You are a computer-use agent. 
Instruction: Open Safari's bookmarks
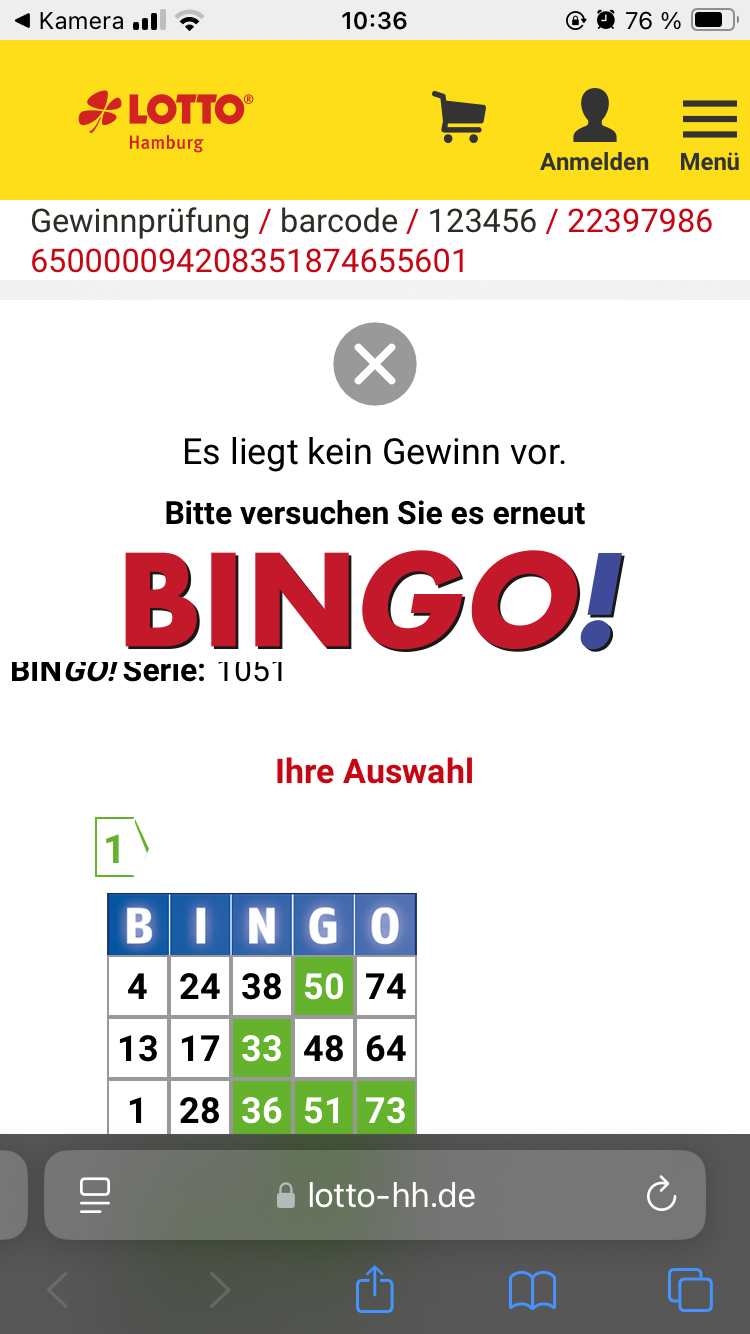(x=532, y=1290)
